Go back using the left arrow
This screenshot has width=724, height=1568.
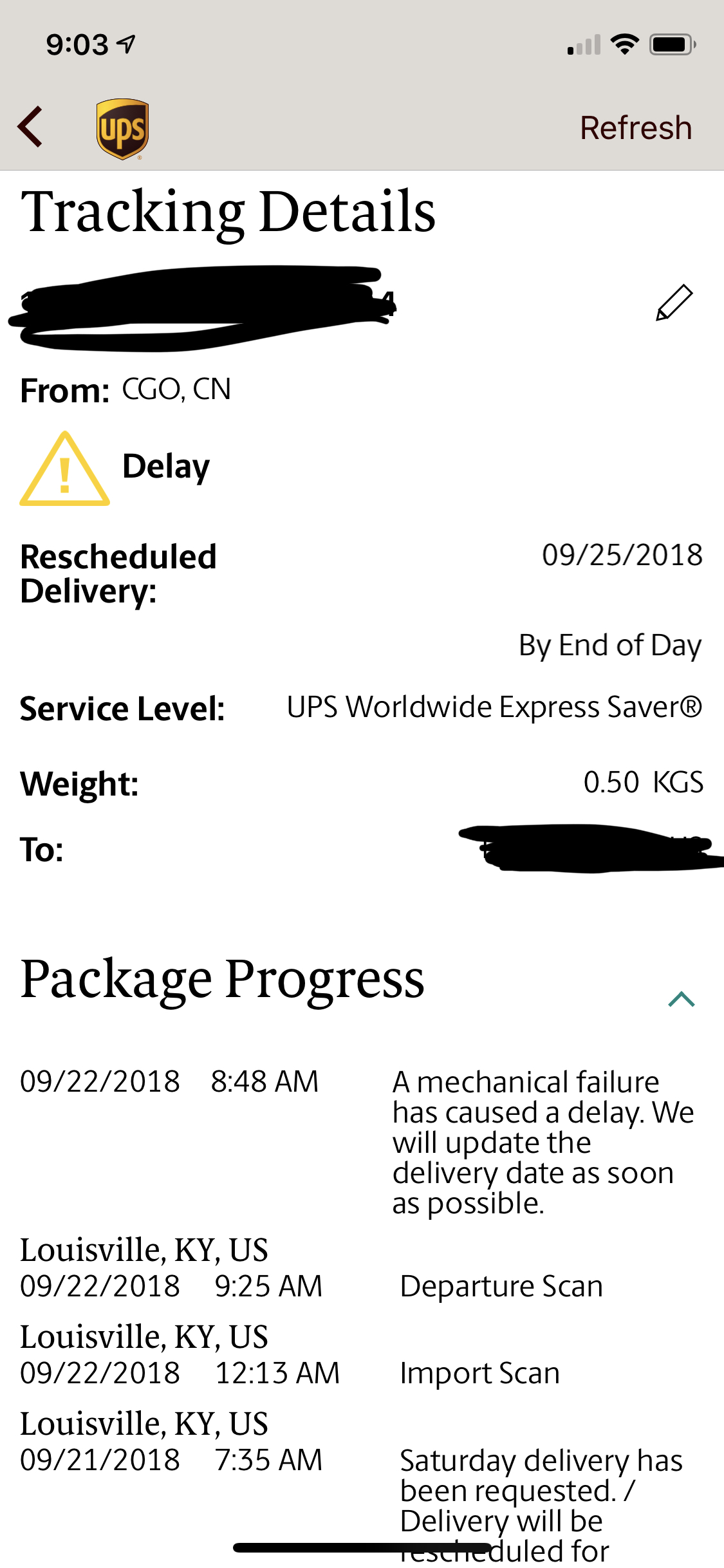[x=30, y=127]
